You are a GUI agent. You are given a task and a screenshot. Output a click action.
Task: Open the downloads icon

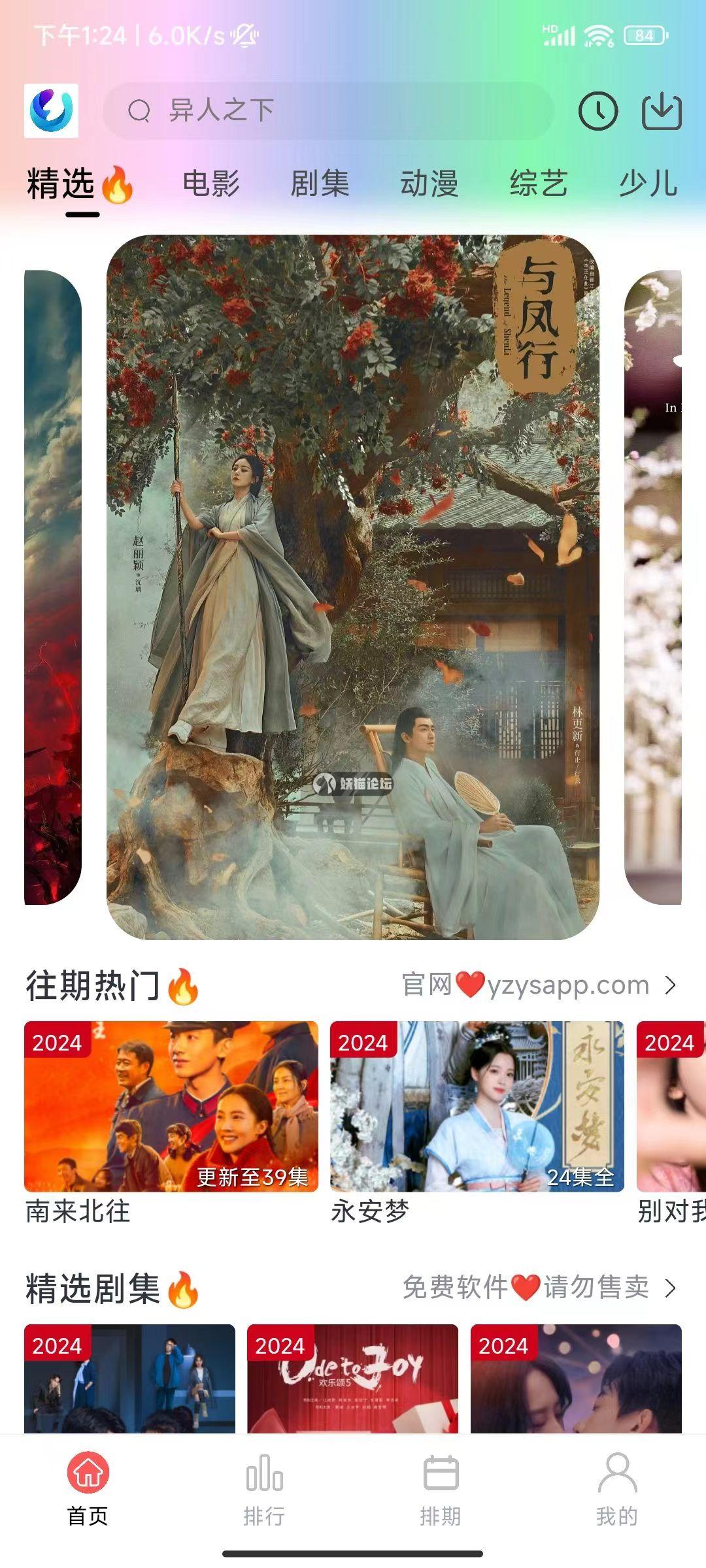coord(662,111)
